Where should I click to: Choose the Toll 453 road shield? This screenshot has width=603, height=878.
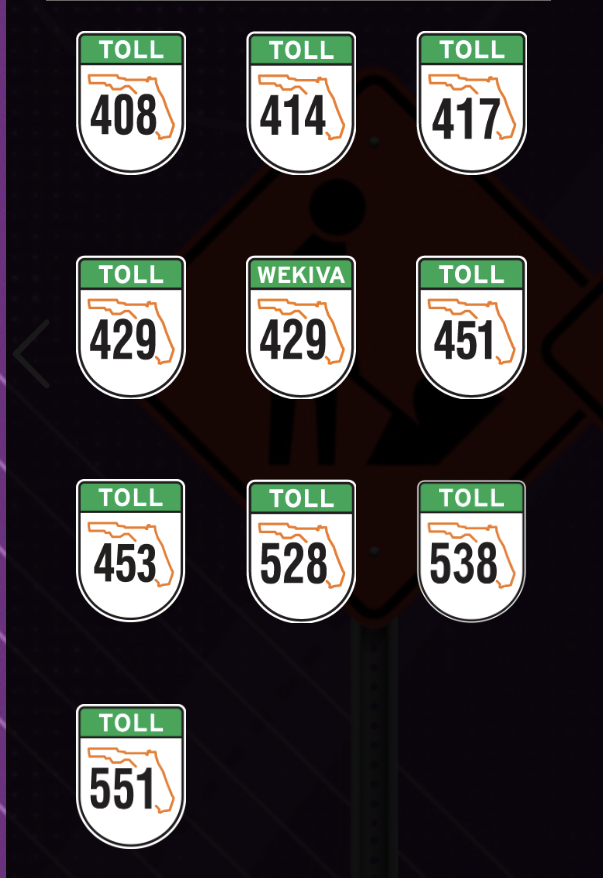131,551
